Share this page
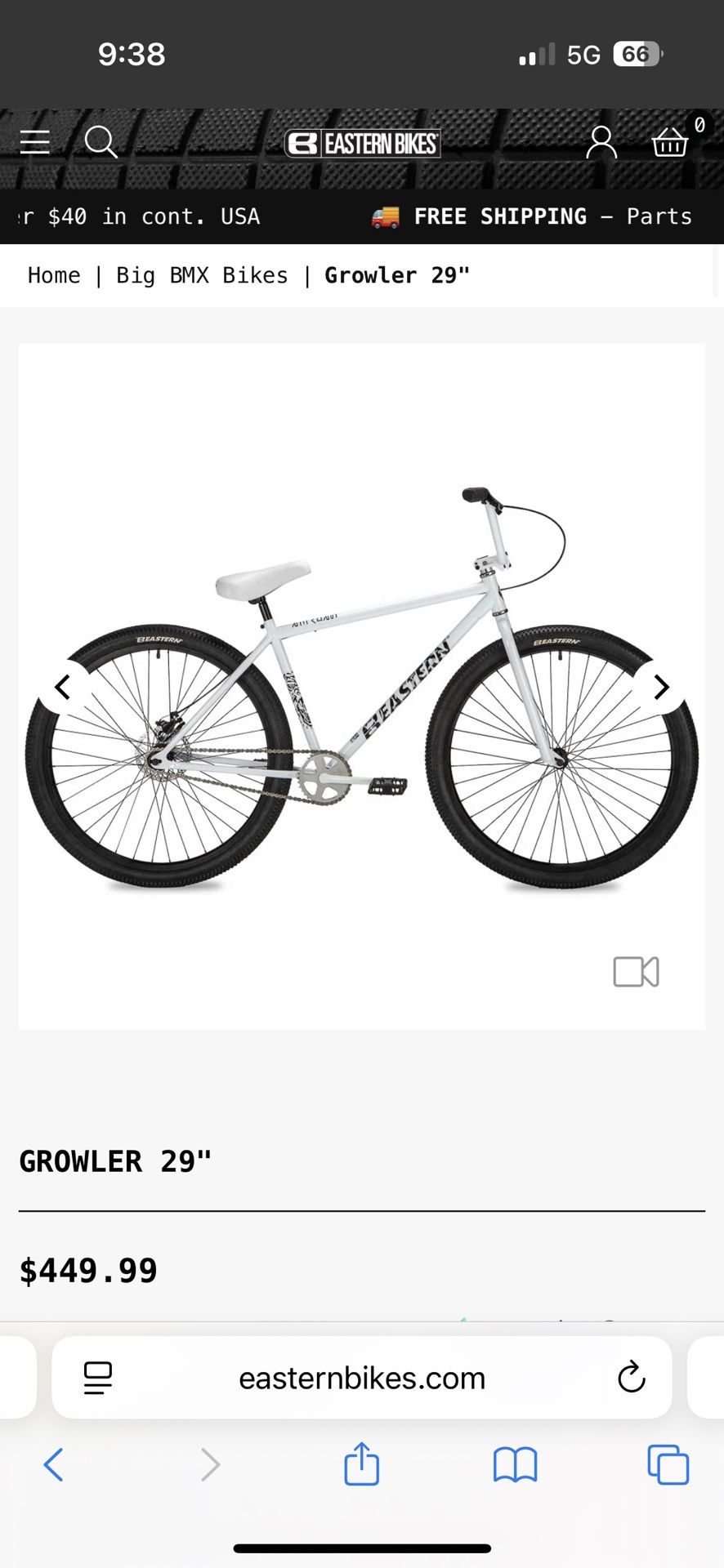 [x=361, y=1463]
